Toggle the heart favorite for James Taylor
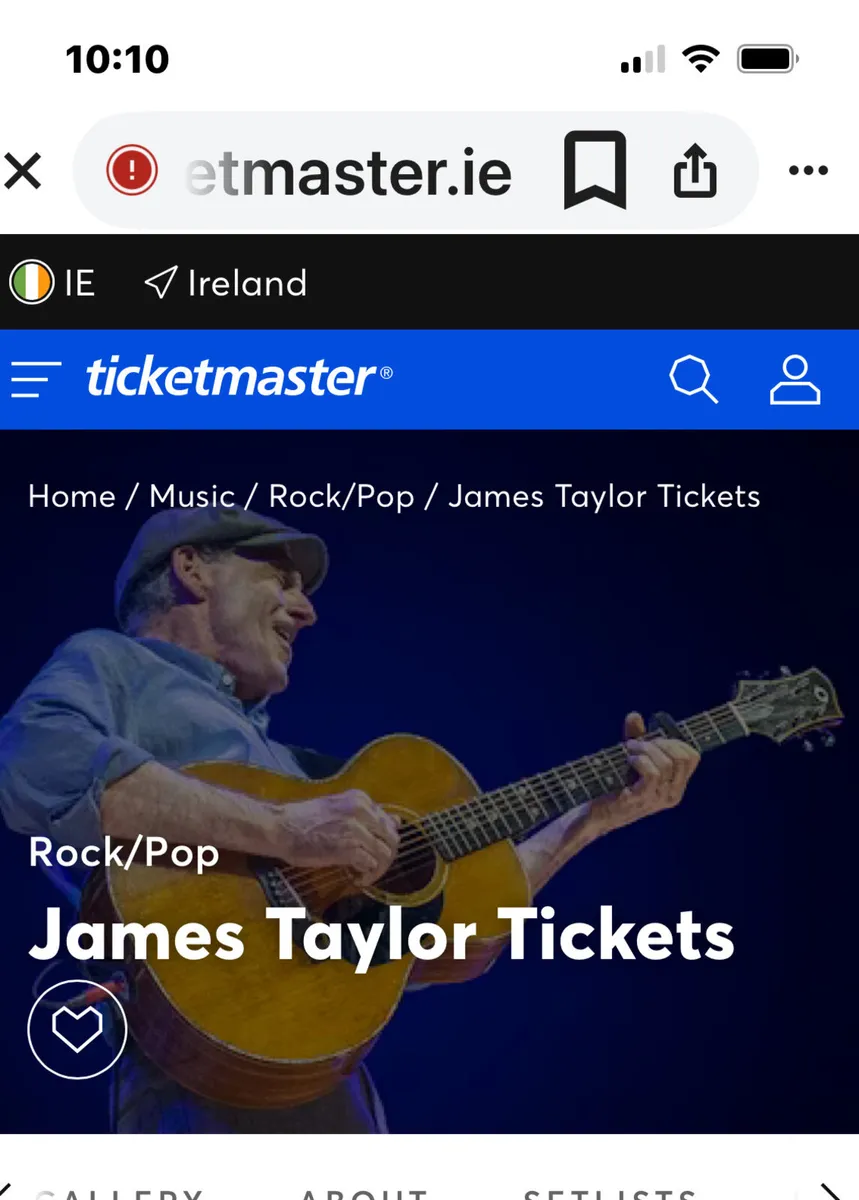The image size is (859, 1200). click(x=77, y=1028)
